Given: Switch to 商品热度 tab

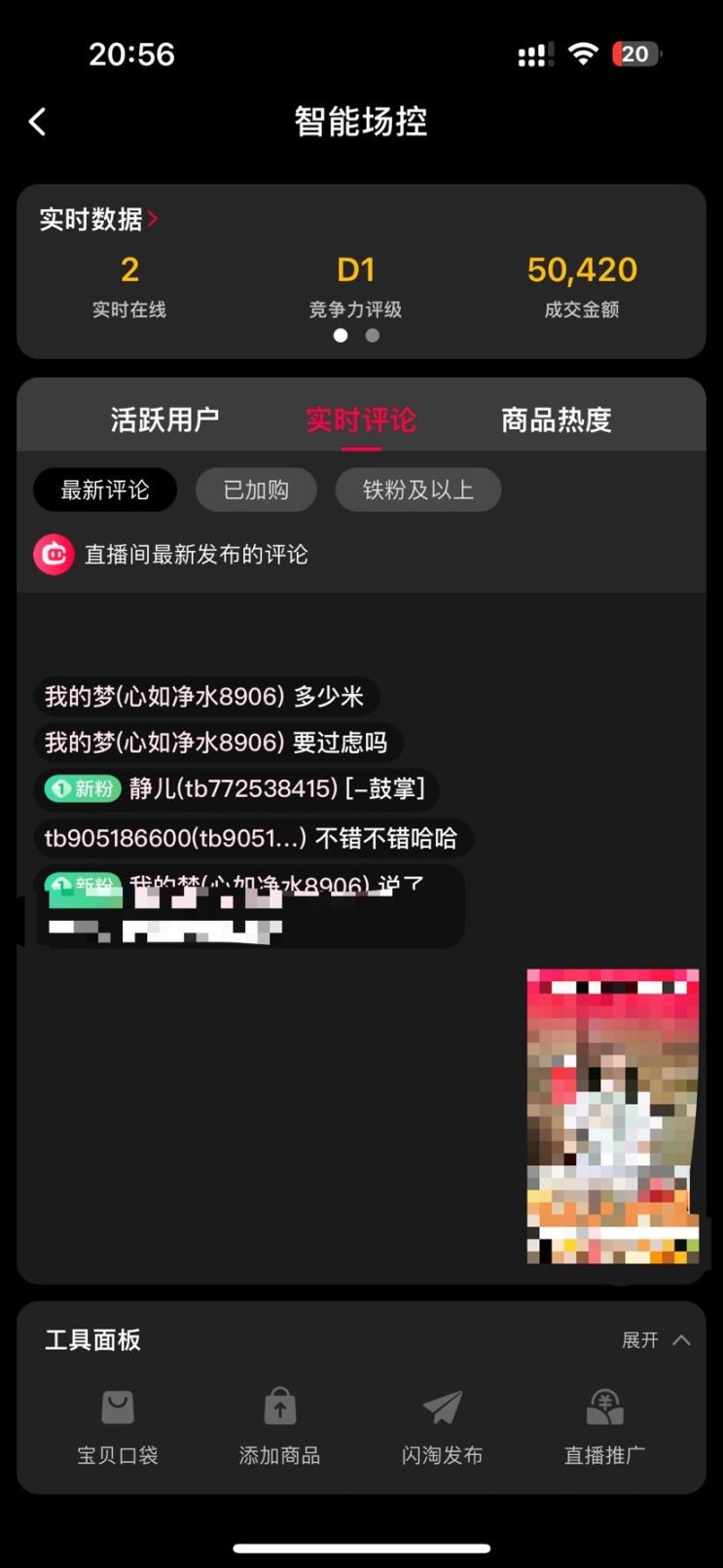Looking at the screenshot, I should click(556, 419).
